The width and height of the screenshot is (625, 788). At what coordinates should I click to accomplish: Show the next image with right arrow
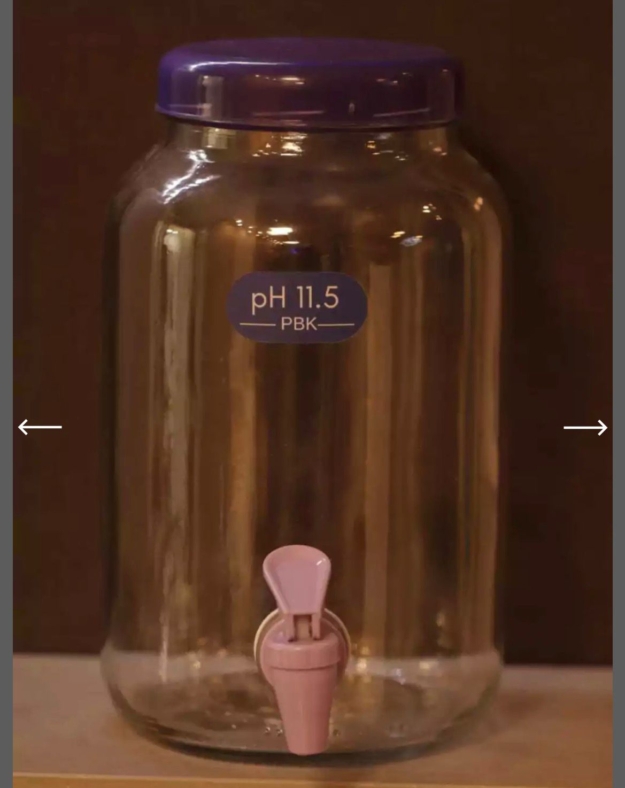(585, 428)
